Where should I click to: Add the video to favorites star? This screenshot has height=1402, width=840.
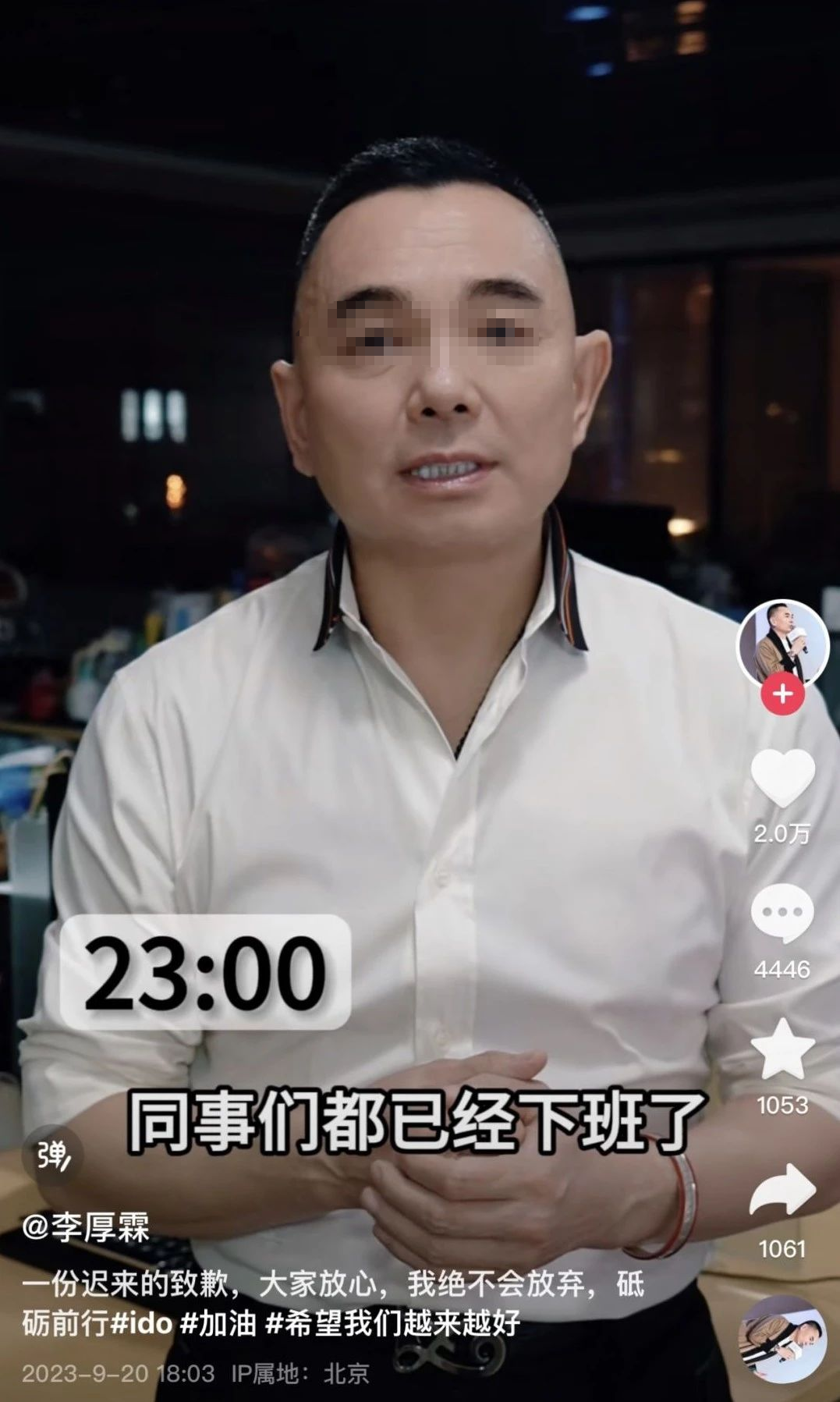[782, 1049]
